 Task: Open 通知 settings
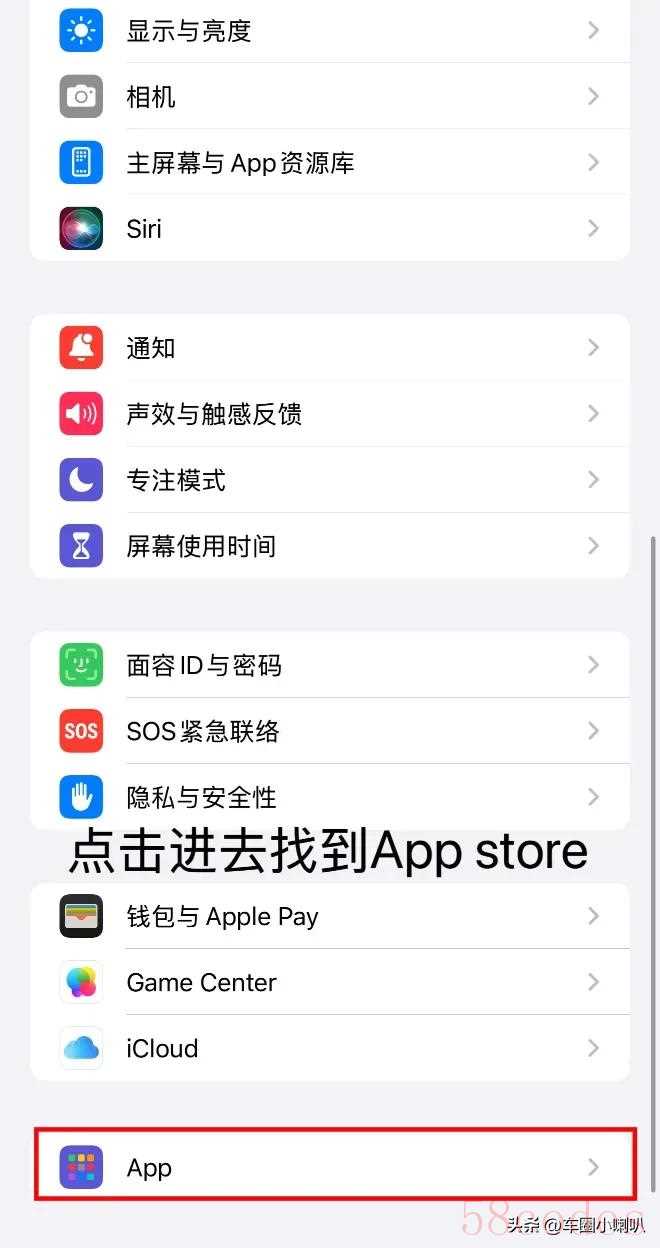point(330,348)
